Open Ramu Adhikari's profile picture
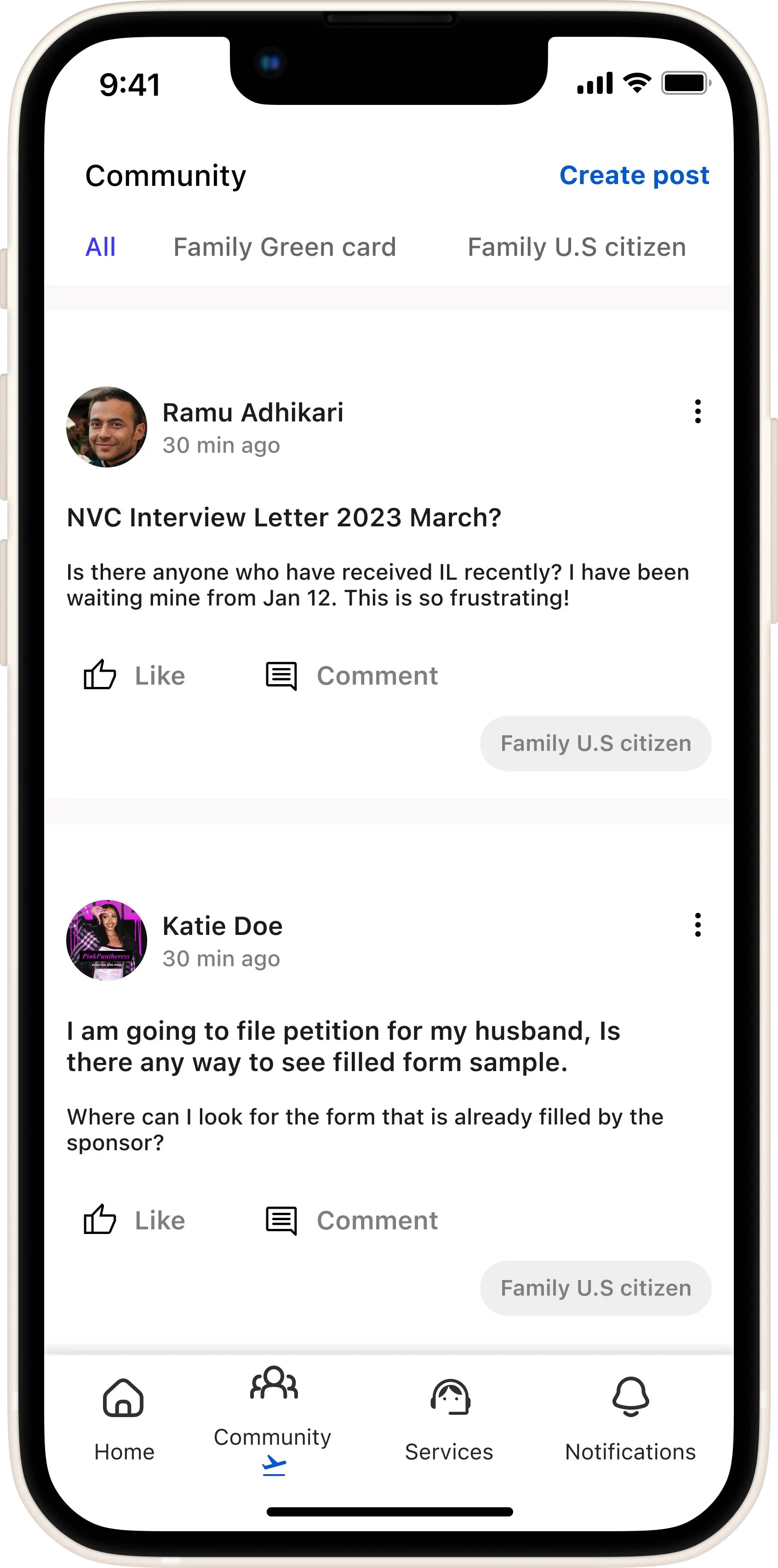 click(x=107, y=427)
